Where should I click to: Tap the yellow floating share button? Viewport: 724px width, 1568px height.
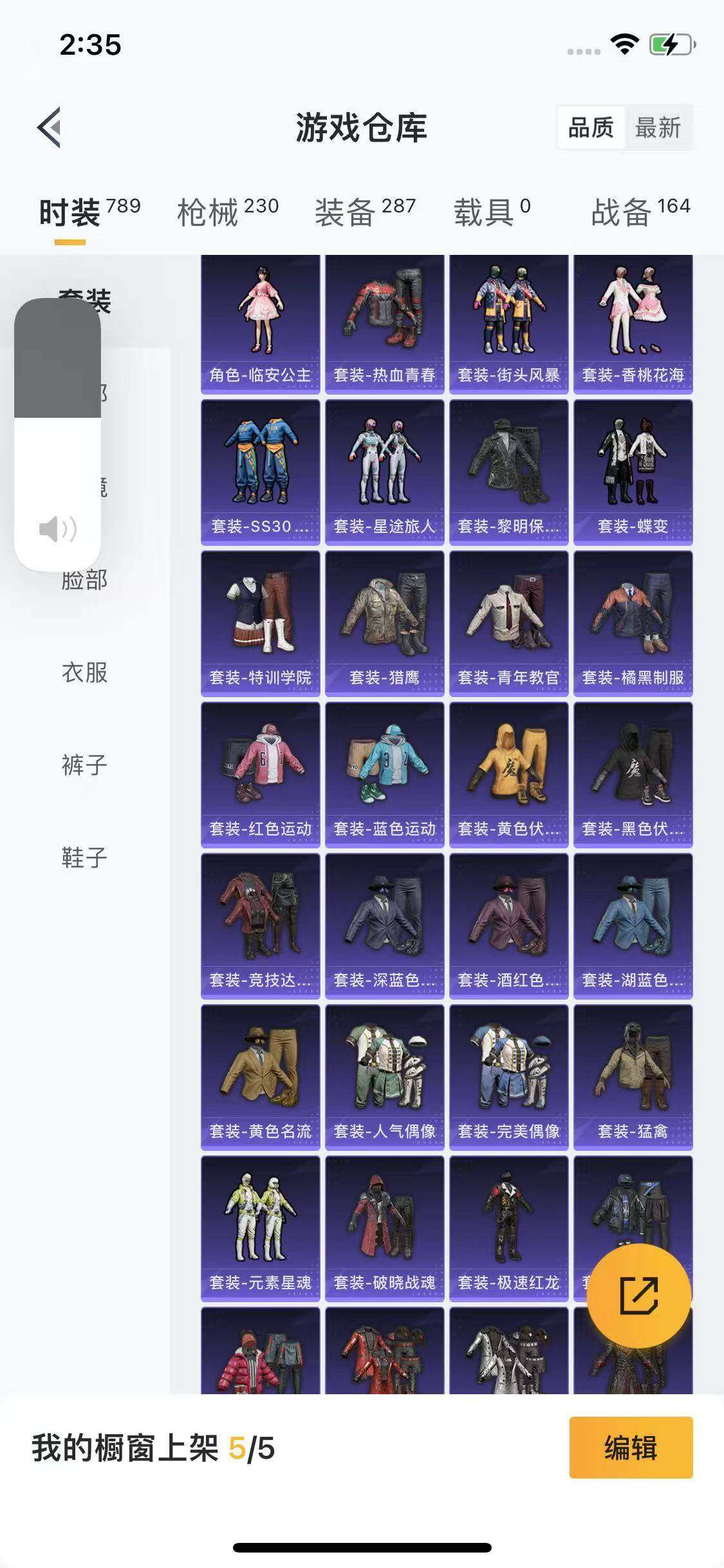click(639, 1296)
